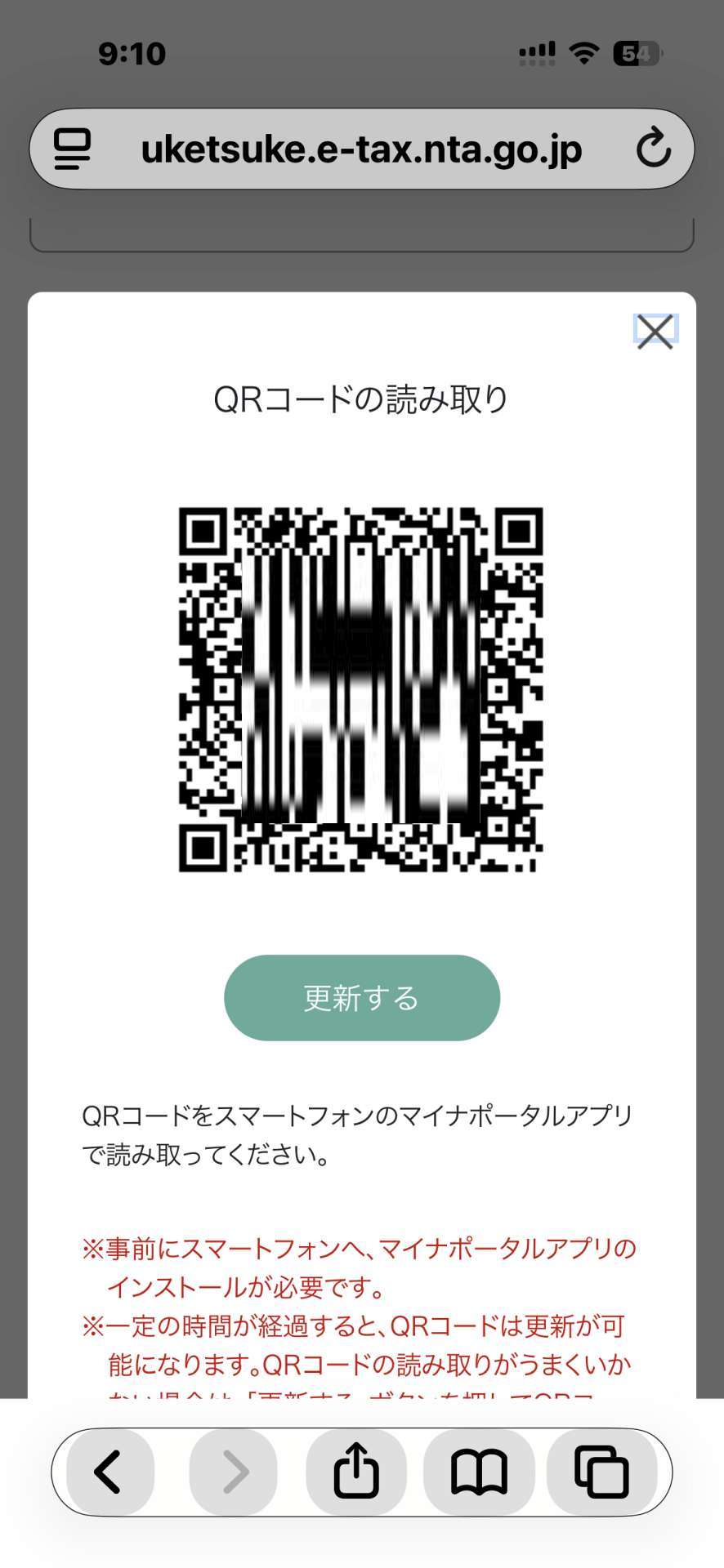Reload the e-Tax page
The image size is (724, 1568).
point(653,149)
